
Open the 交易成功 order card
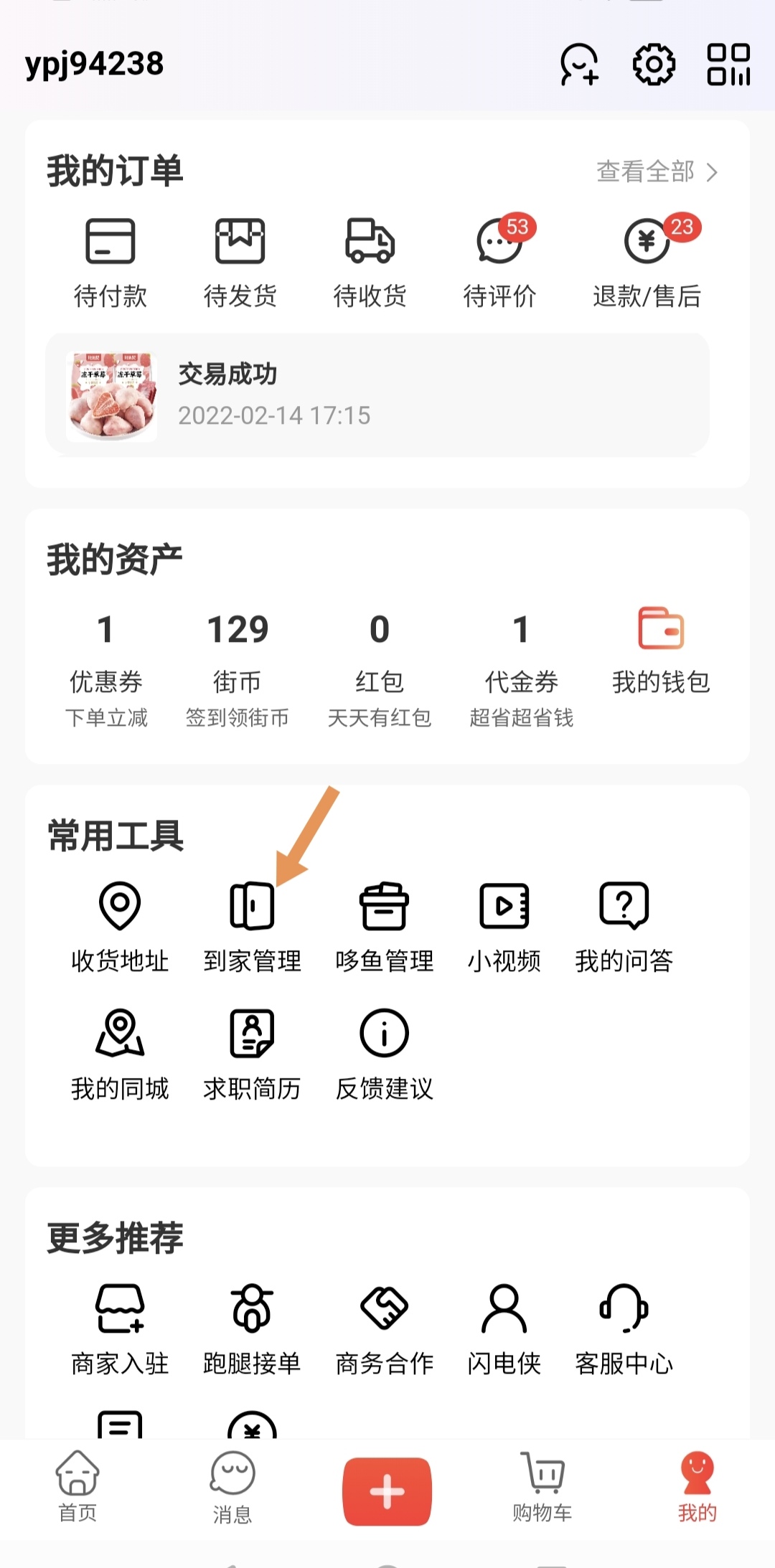(377, 395)
